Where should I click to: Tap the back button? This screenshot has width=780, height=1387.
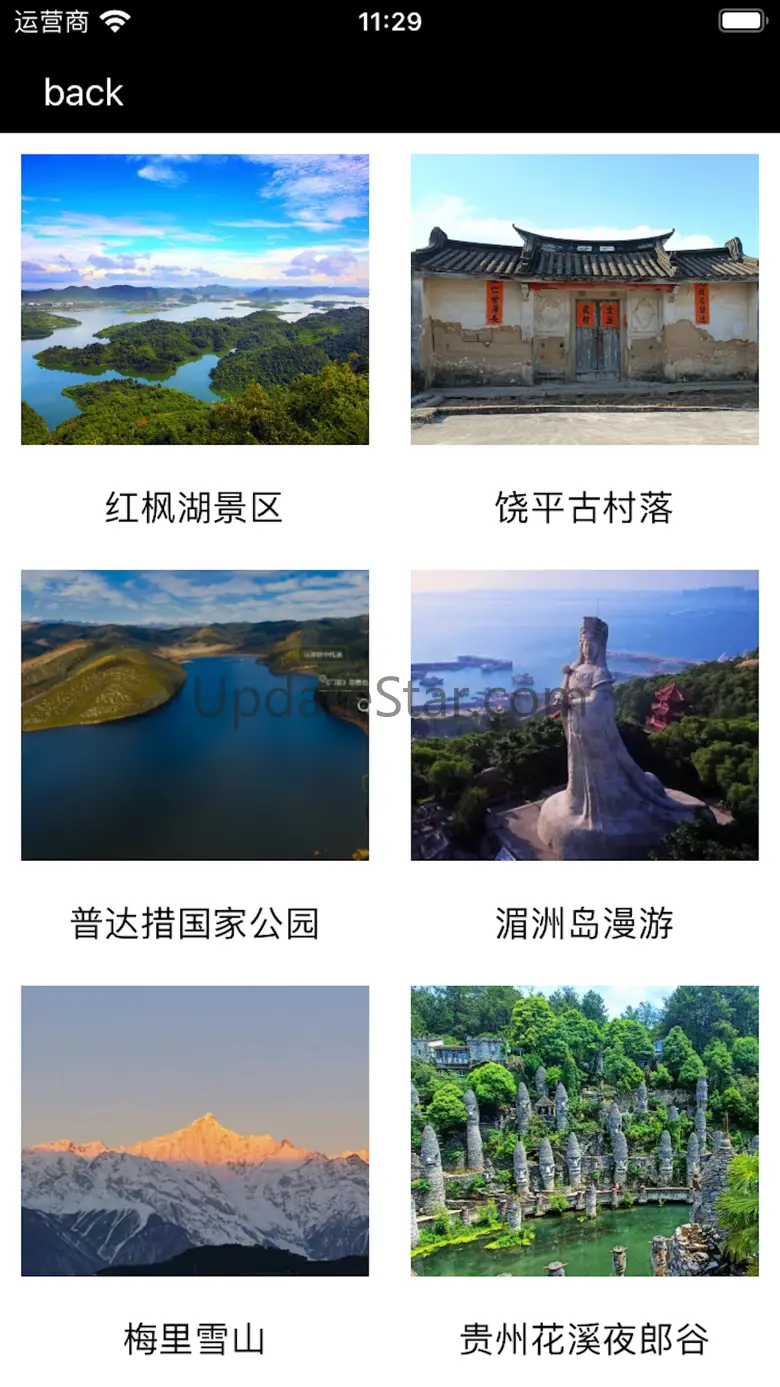click(x=83, y=93)
